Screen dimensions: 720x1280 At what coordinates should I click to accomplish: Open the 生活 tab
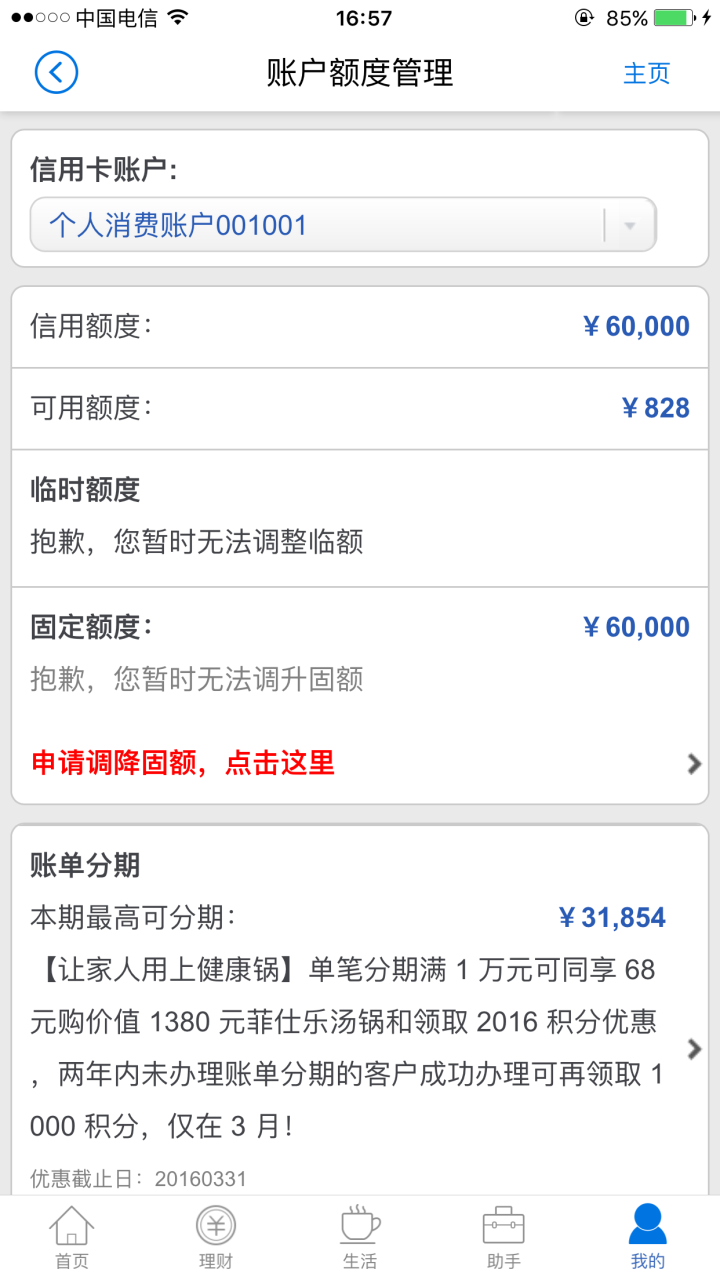coord(360,1238)
